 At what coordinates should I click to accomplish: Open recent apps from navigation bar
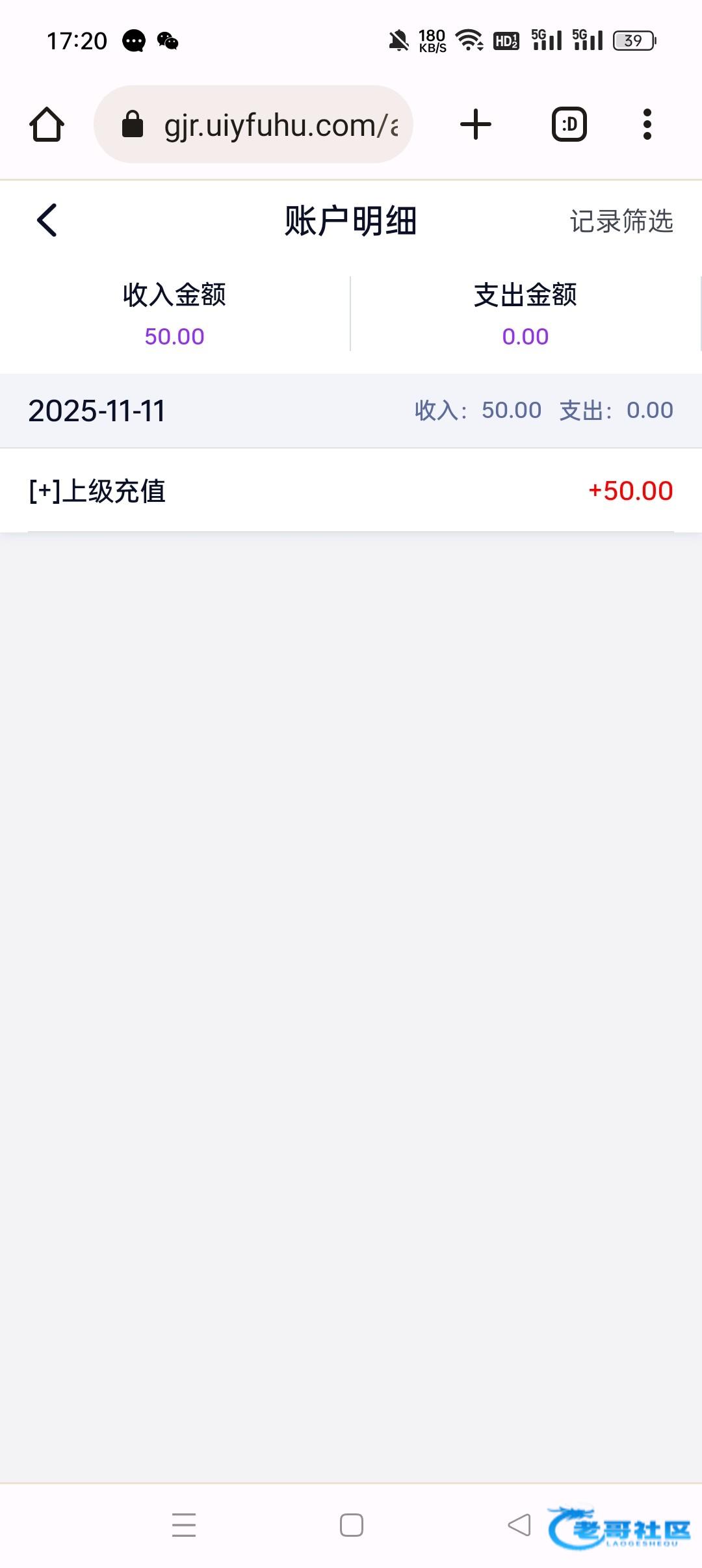click(x=184, y=1525)
